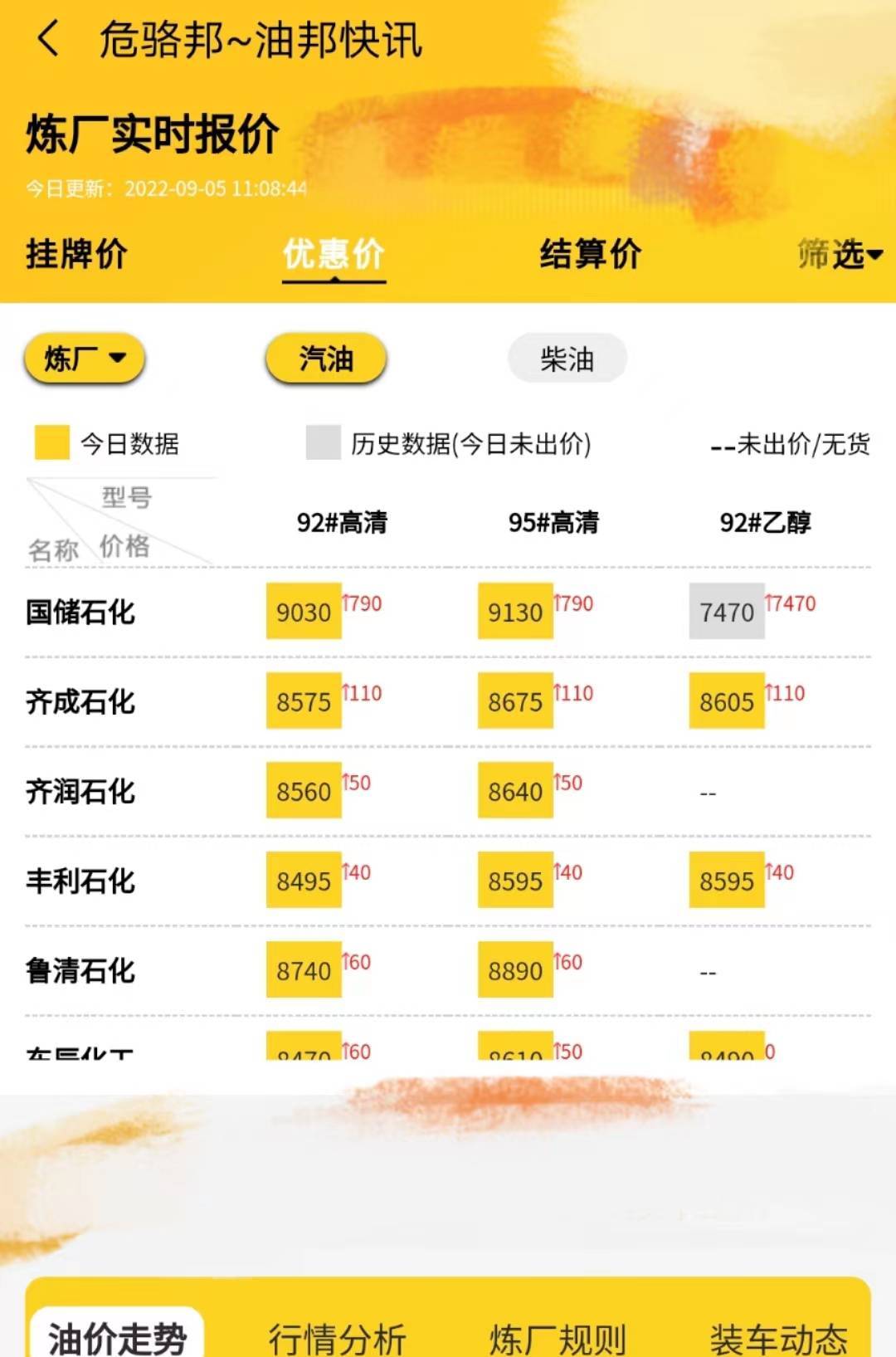Click 国储石化 refinery name

pos(80,613)
